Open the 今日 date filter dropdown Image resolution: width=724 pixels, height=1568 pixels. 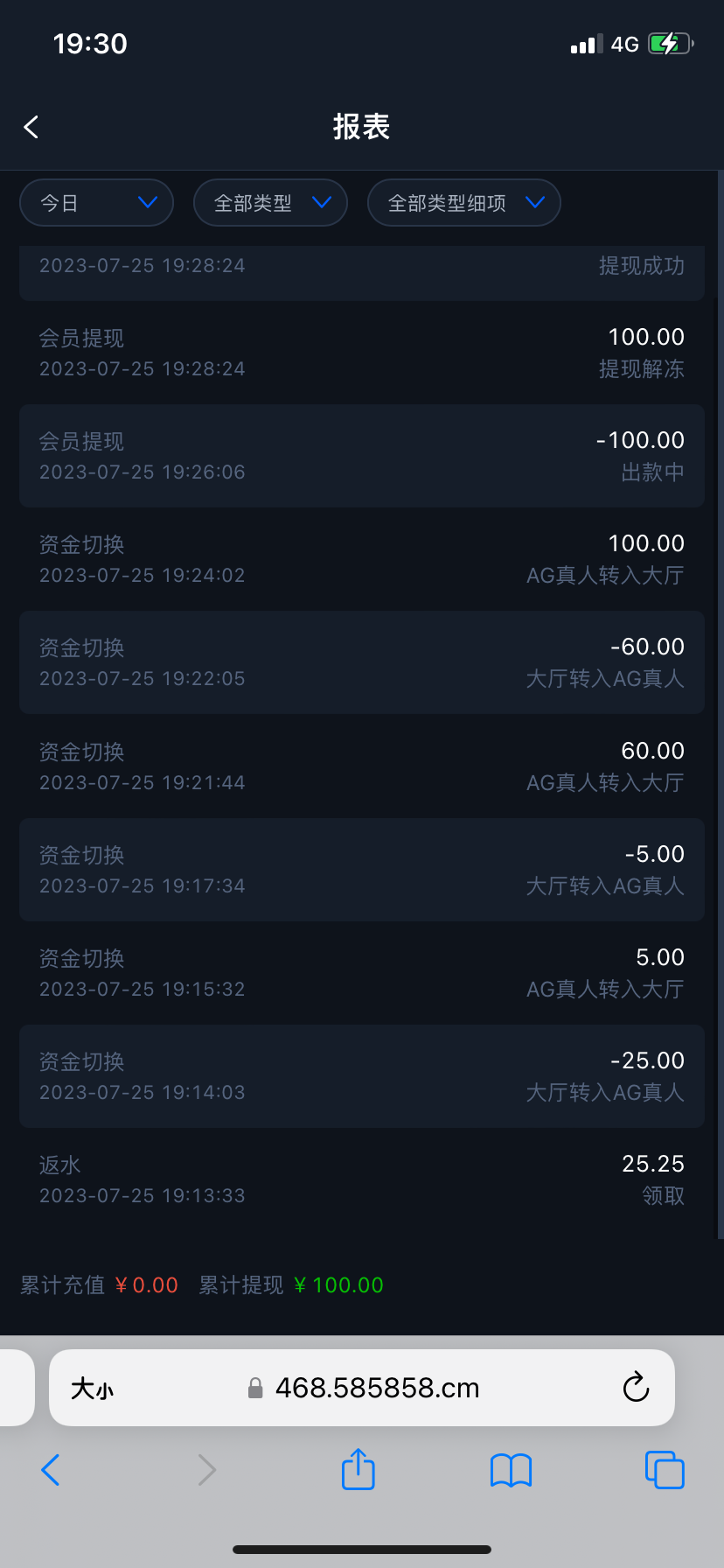(x=96, y=203)
